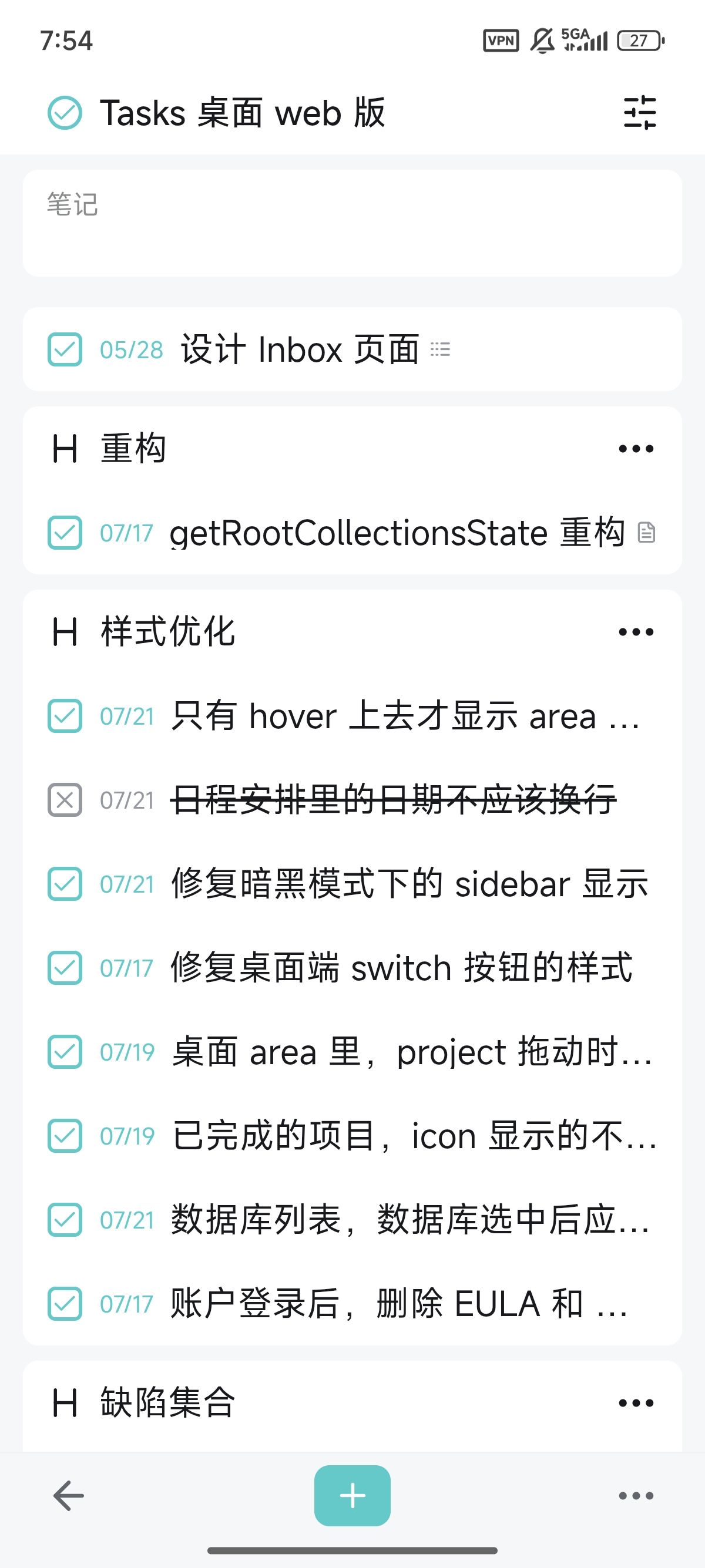Uncheck the 已完成的项目，icon 显示 task
The width and height of the screenshot is (705, 1568).
pos(65,1136)
